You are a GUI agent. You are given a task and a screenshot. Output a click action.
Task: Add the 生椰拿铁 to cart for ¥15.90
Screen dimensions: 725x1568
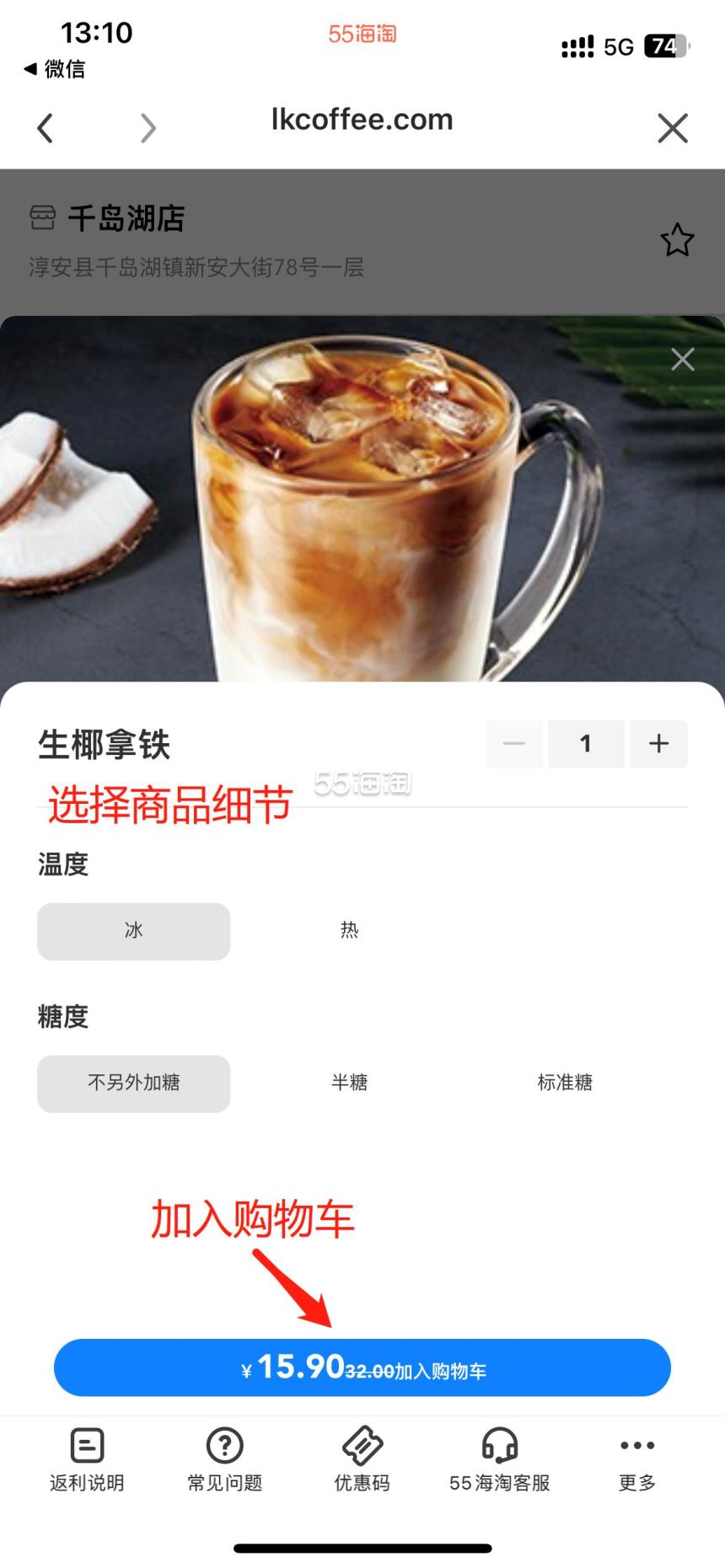click(362, 1367)
